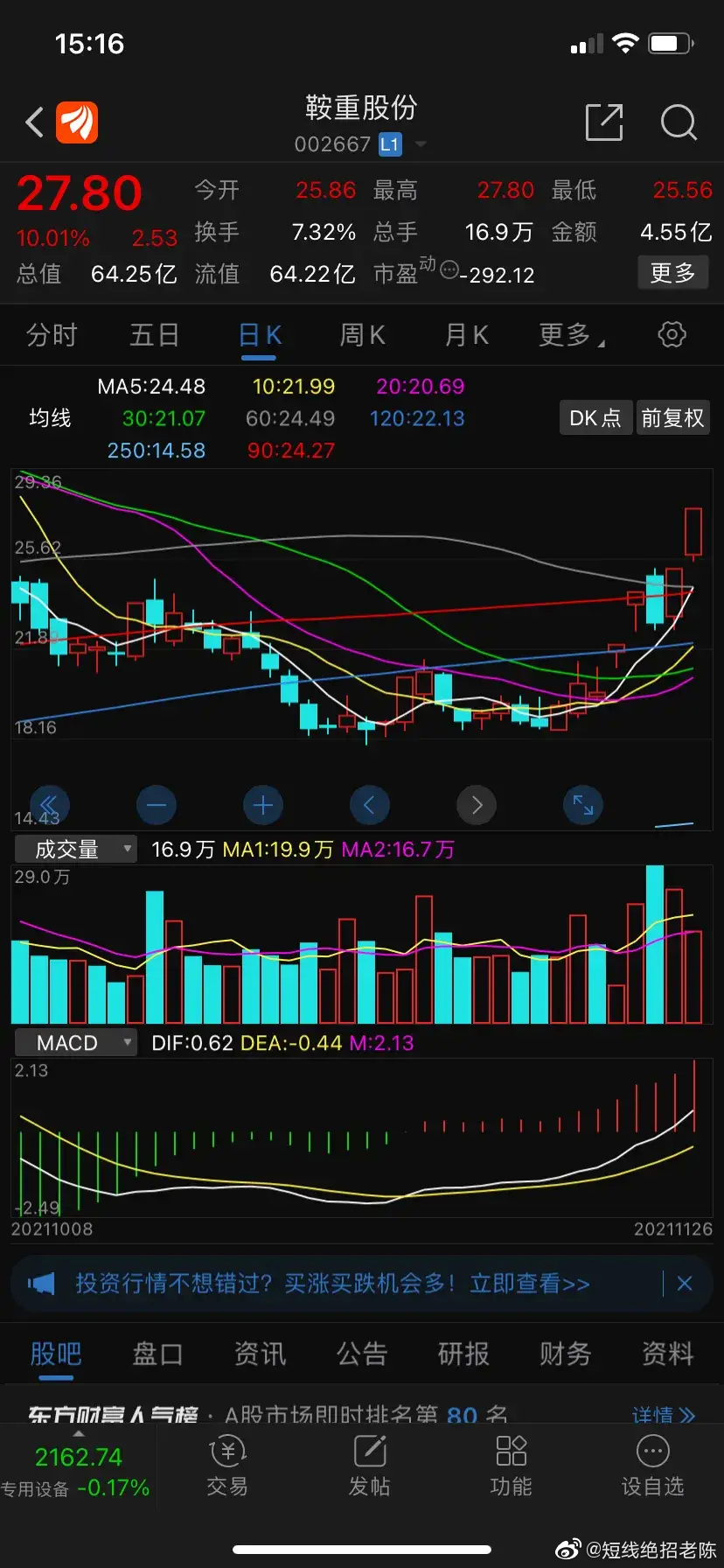
Task: Tap 更多 to show more quote details
Action: coord(672,273)
